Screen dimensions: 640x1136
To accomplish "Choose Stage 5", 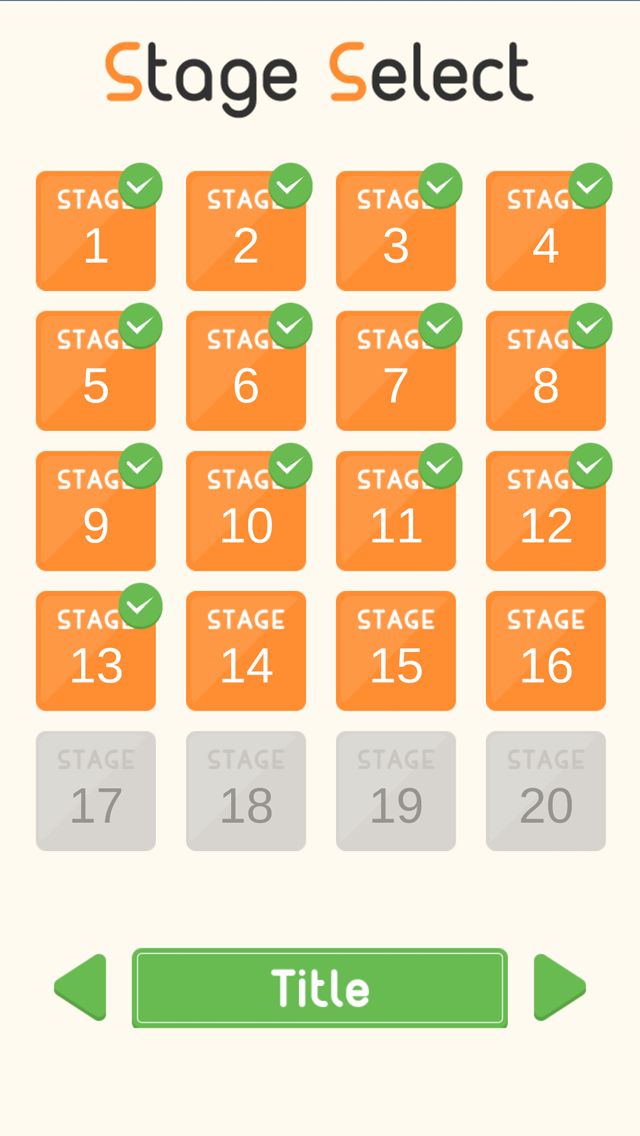I will point(96,372).
